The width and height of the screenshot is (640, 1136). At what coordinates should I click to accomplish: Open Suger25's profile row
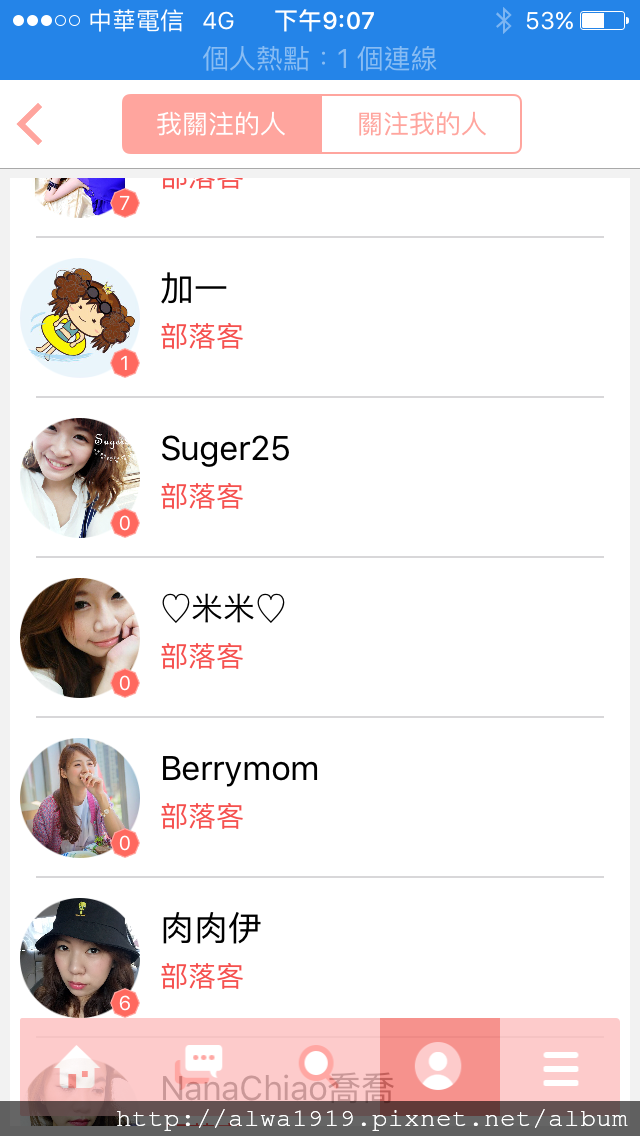(320, 477)
